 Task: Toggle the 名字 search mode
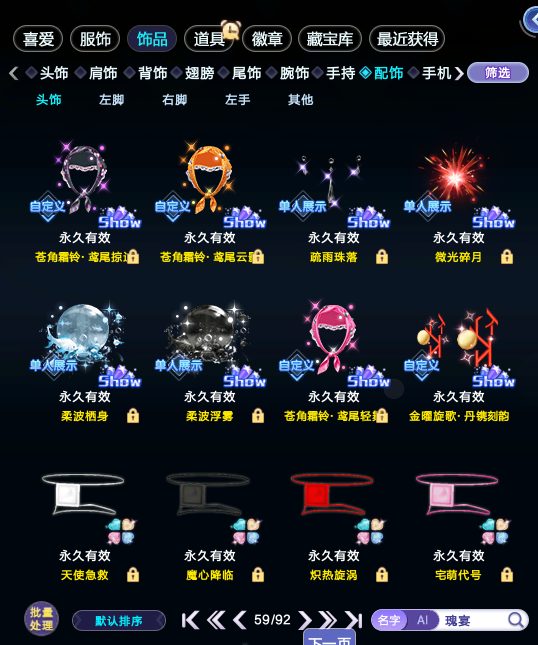point(389,620)
